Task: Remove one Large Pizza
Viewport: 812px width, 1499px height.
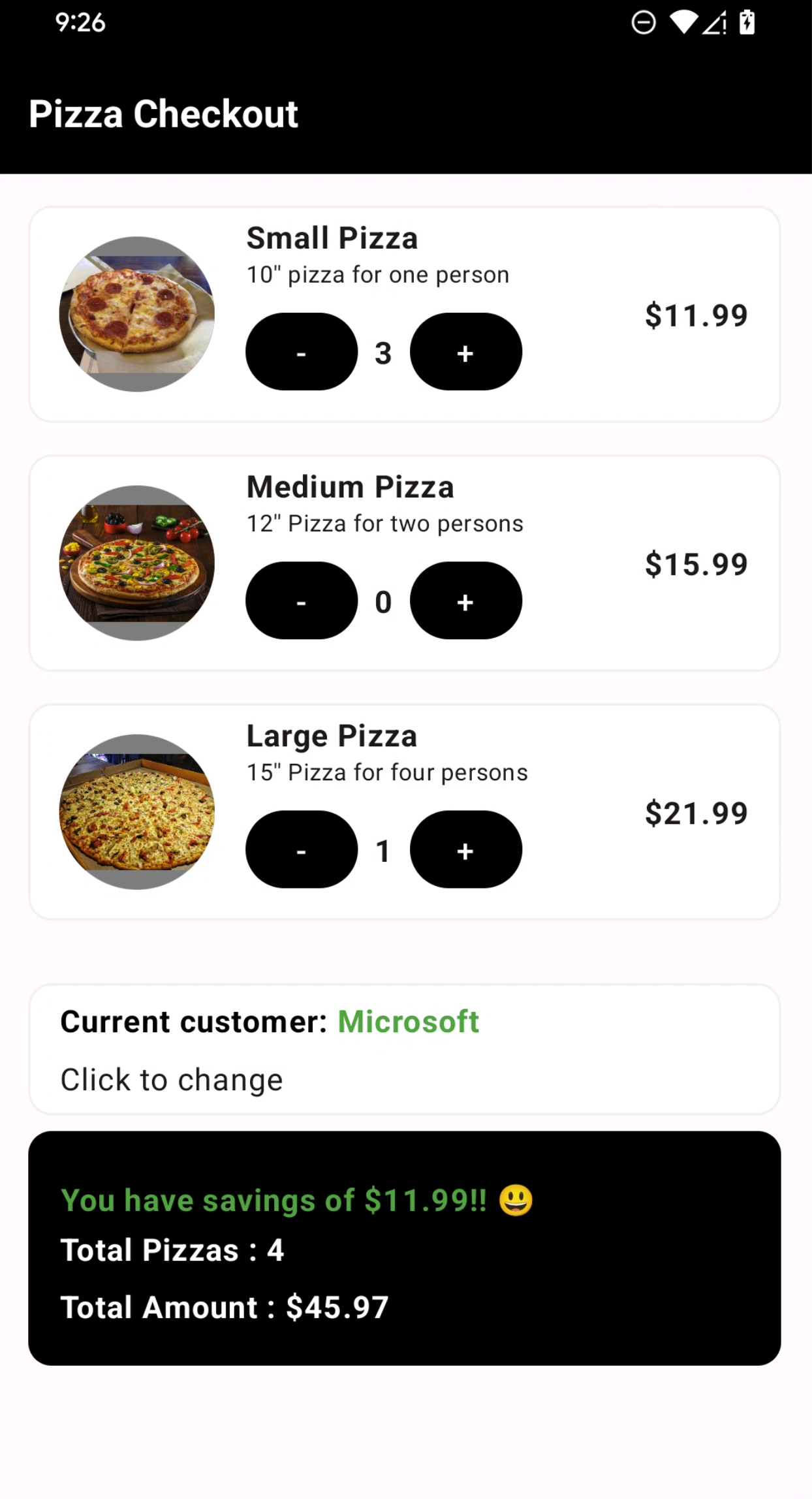Action: pyautogui.click(x=302, y=849)
